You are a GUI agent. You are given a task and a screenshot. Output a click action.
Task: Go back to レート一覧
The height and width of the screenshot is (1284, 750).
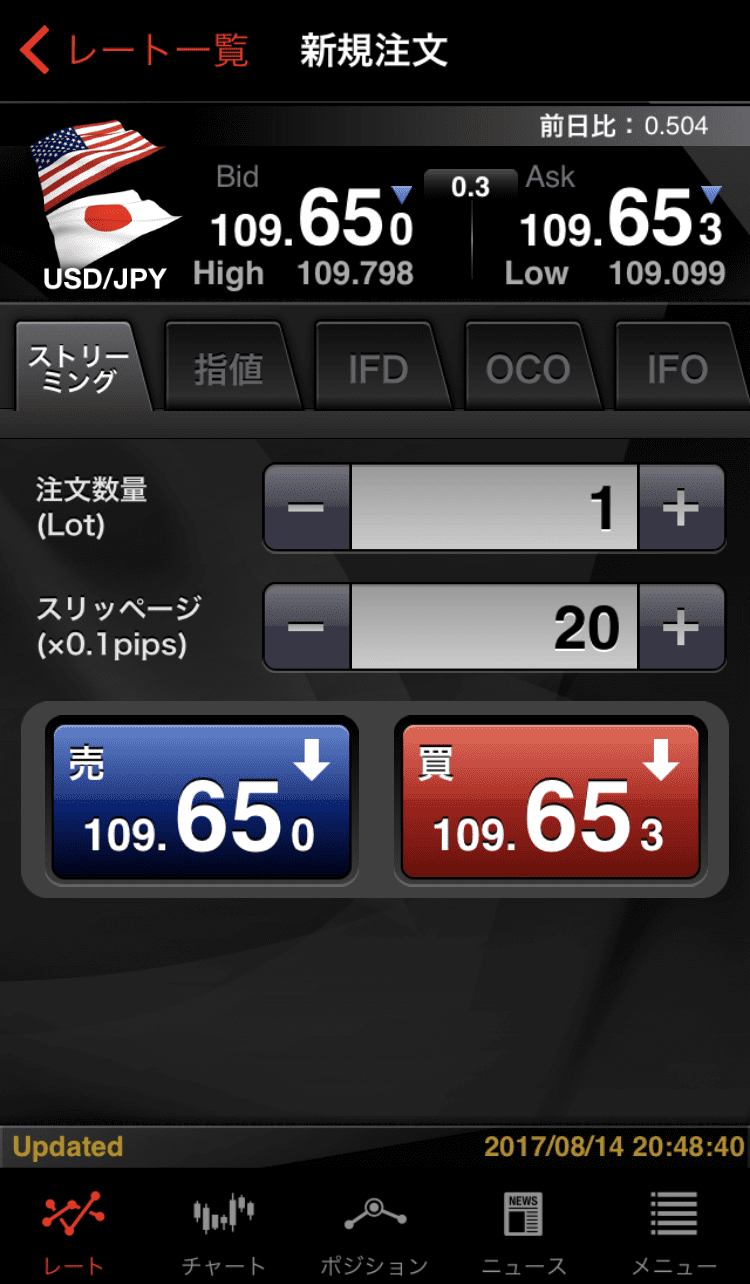pos(135,50)
